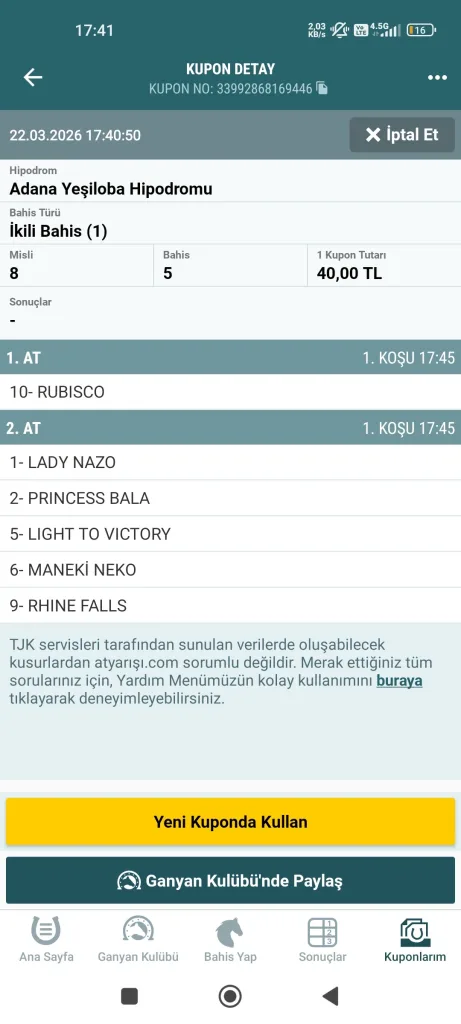Tap the system home button
The image size is (461, 1024).
(x=230, y=997)
